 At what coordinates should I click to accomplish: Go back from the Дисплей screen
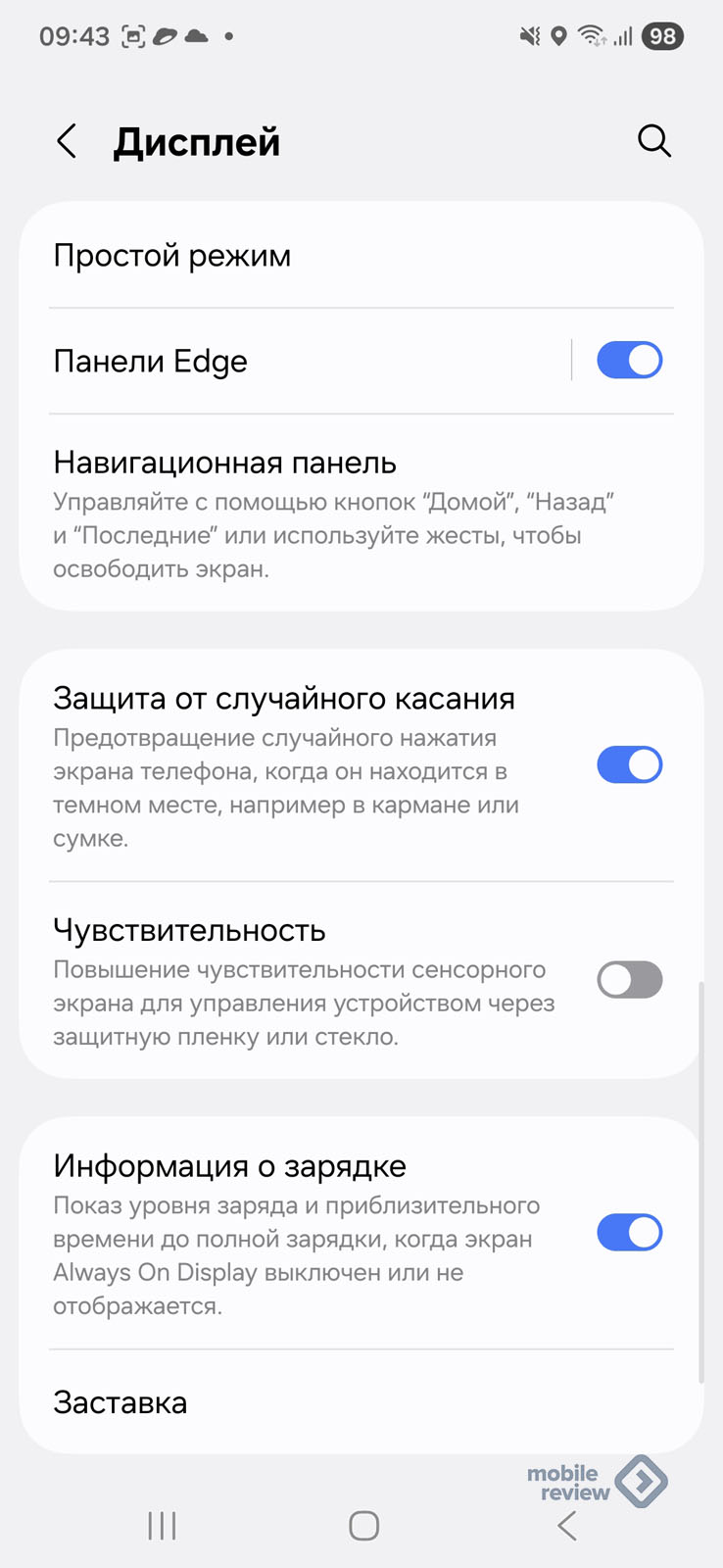pyautogui.click(x=67, y=142)
